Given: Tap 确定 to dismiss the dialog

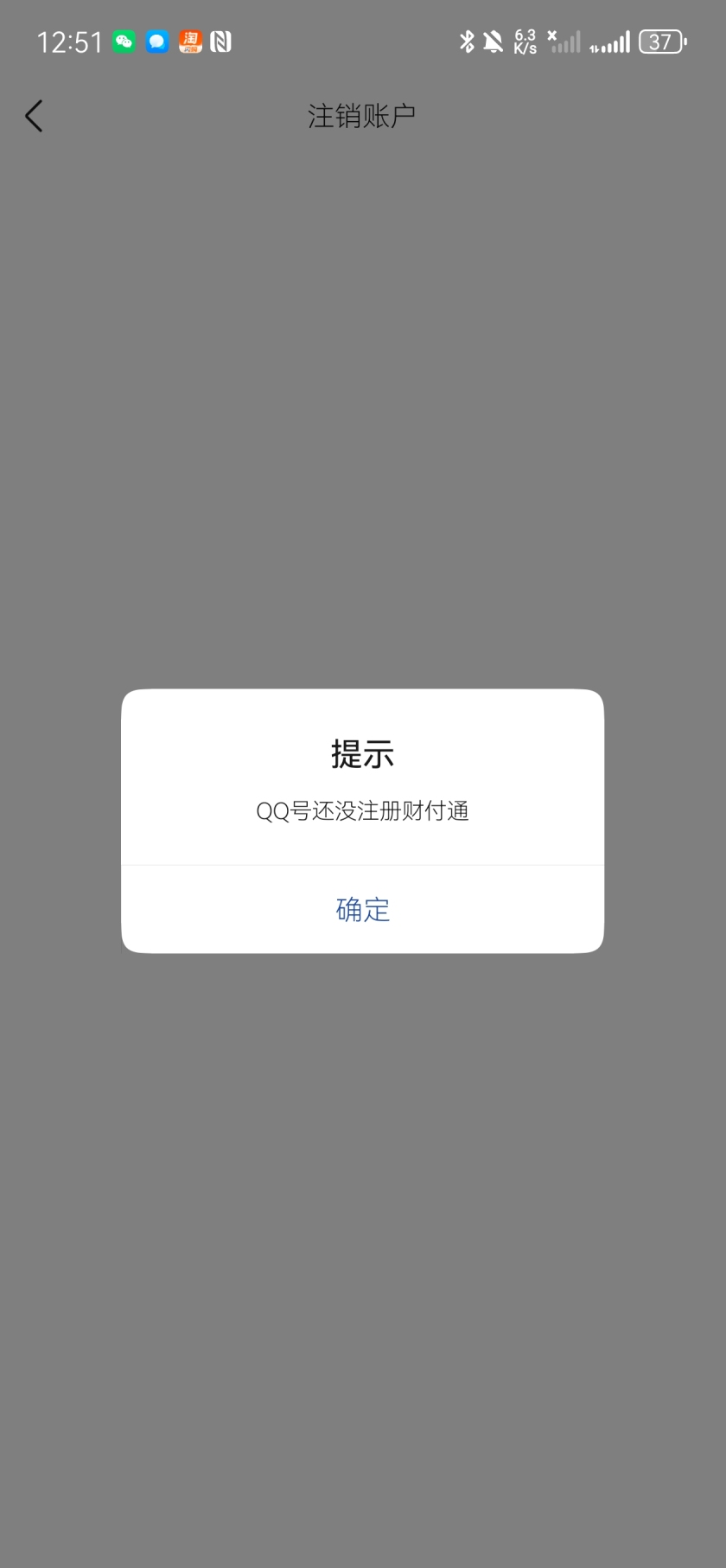Looking at the screenshot, I should pyautogui.click(x=362, y=909).
